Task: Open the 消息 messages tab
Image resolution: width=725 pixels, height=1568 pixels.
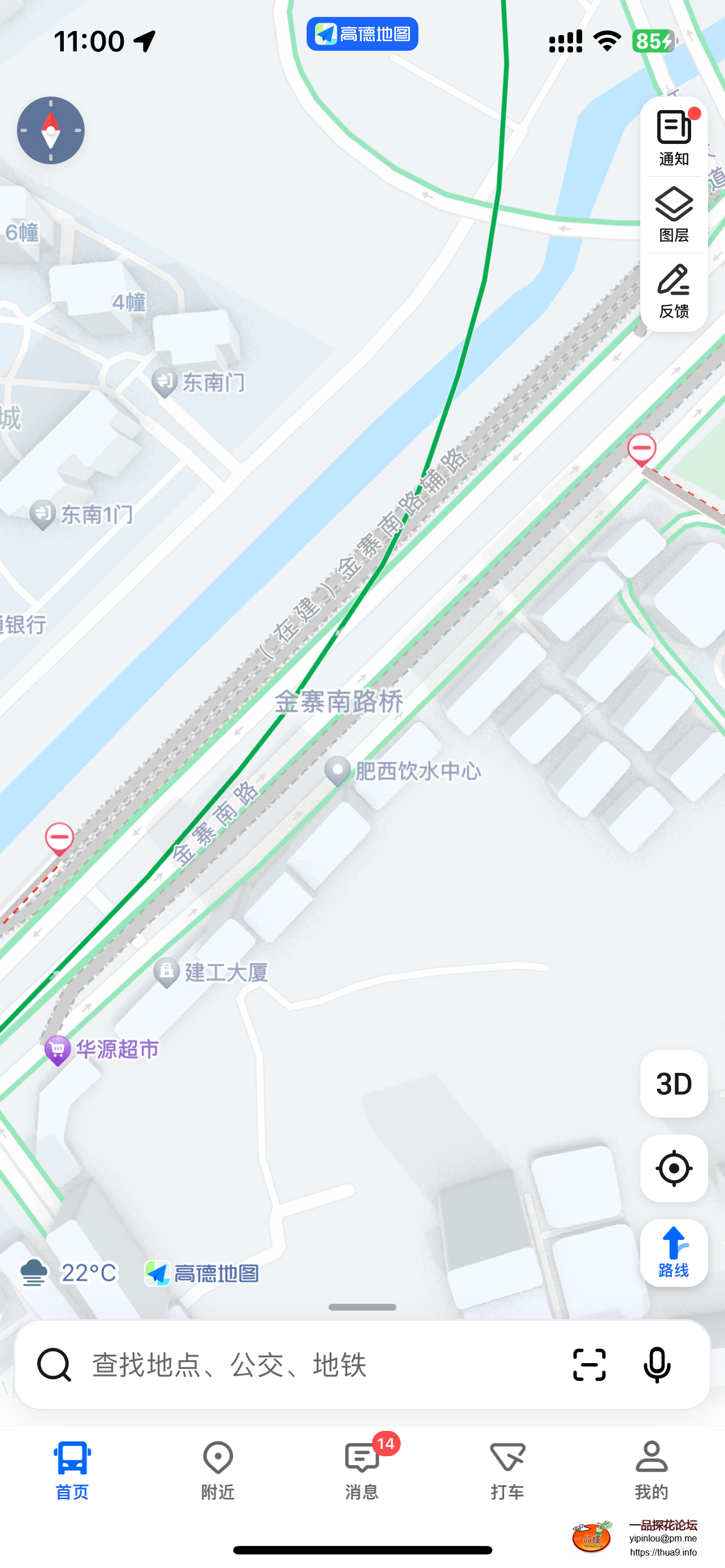Action: click(x=362, y=1469)
